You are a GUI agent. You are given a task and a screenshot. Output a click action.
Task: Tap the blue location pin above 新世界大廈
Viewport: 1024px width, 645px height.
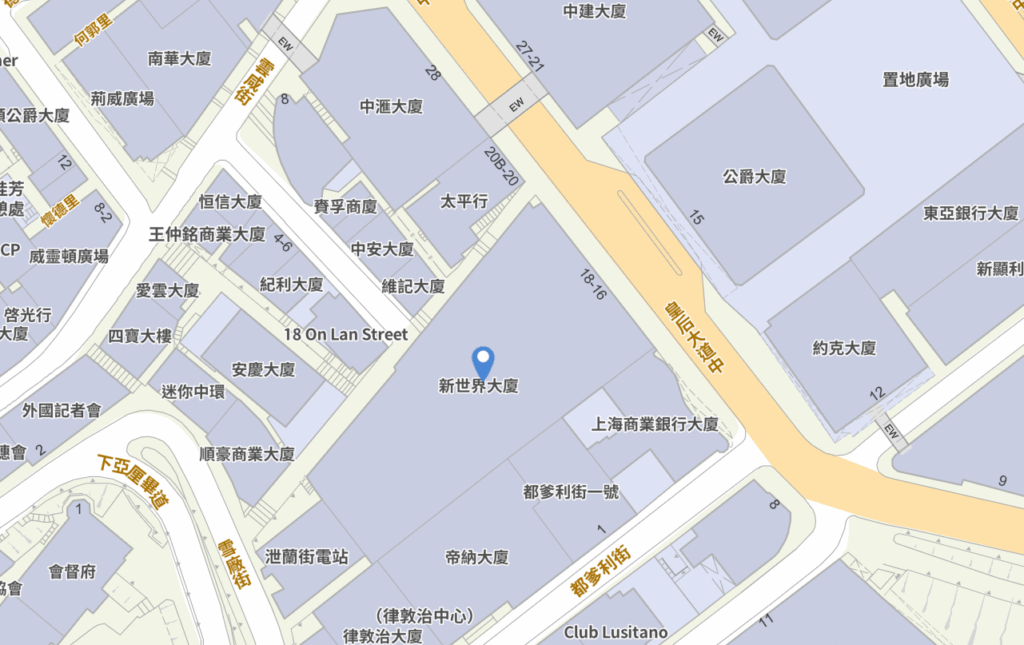(482, 360)
